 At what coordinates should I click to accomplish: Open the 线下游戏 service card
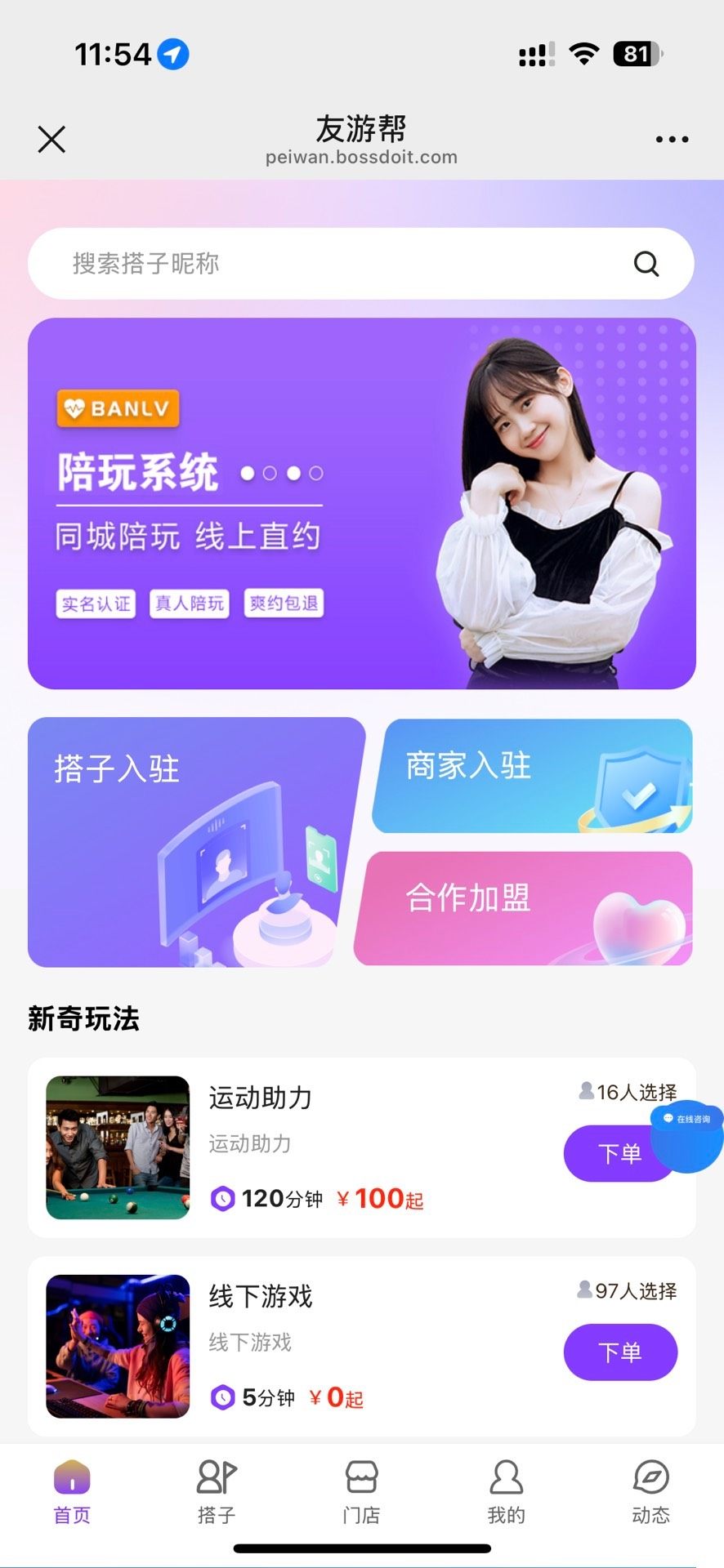pos(360,1346)
